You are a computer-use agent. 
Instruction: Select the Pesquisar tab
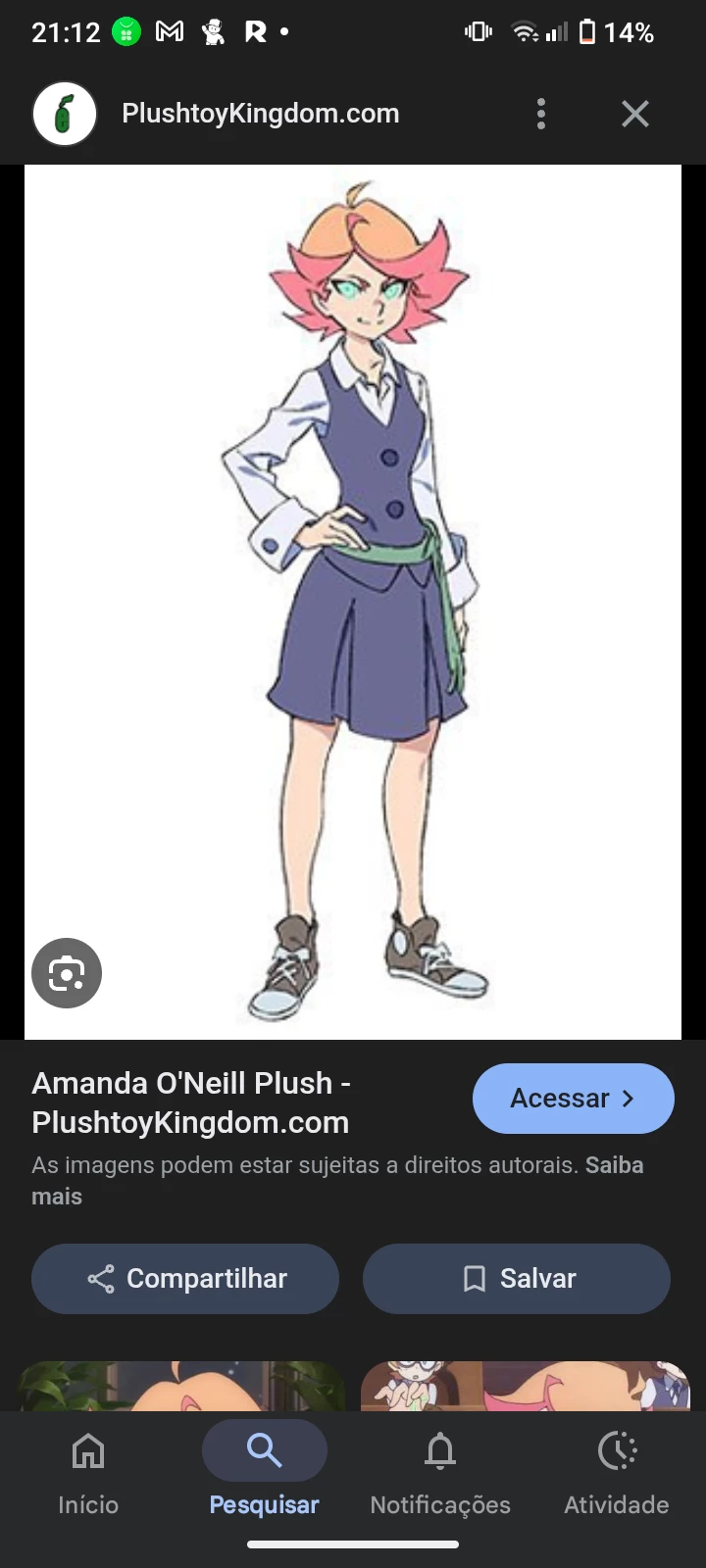pos(264,1468)
